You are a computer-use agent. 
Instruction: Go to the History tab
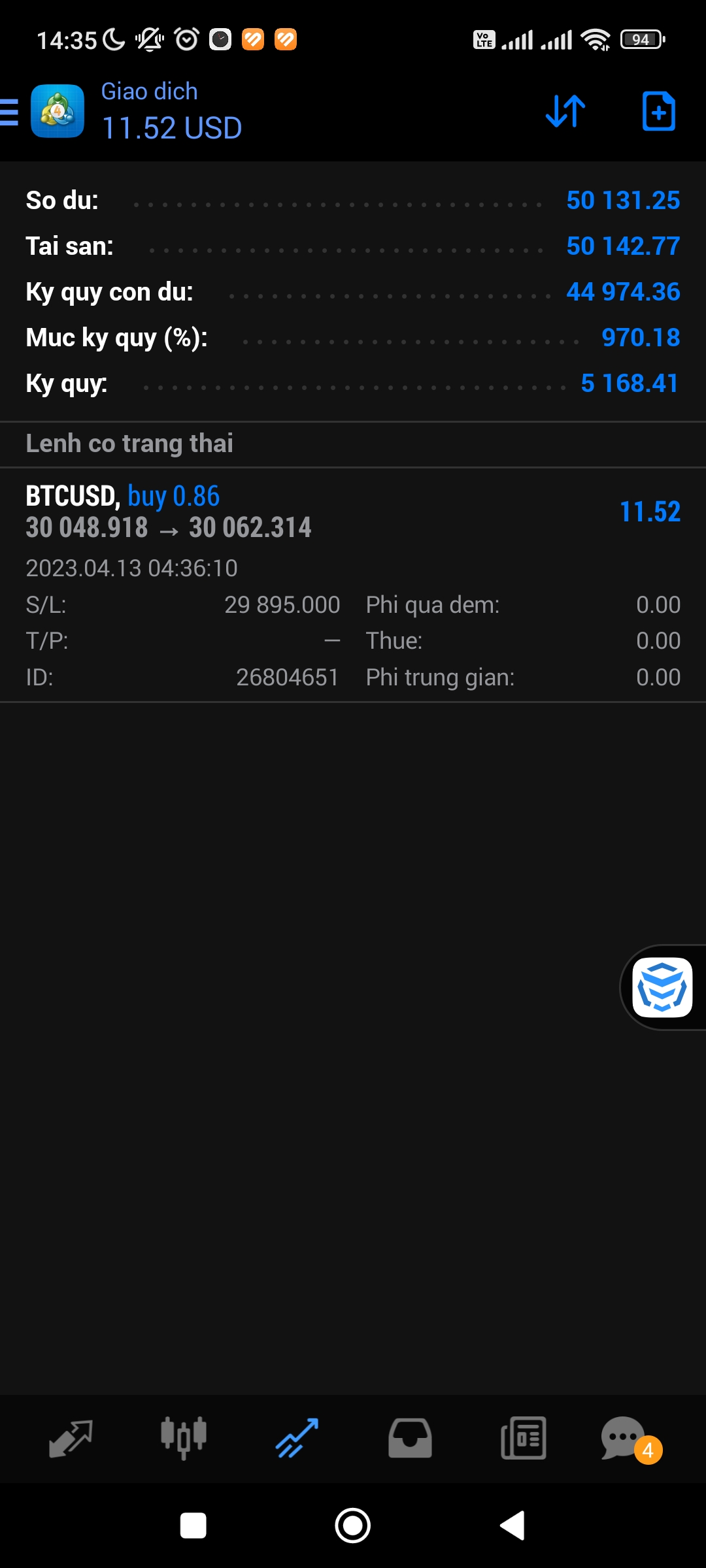pyautogui.click(x=410, y=1439)
